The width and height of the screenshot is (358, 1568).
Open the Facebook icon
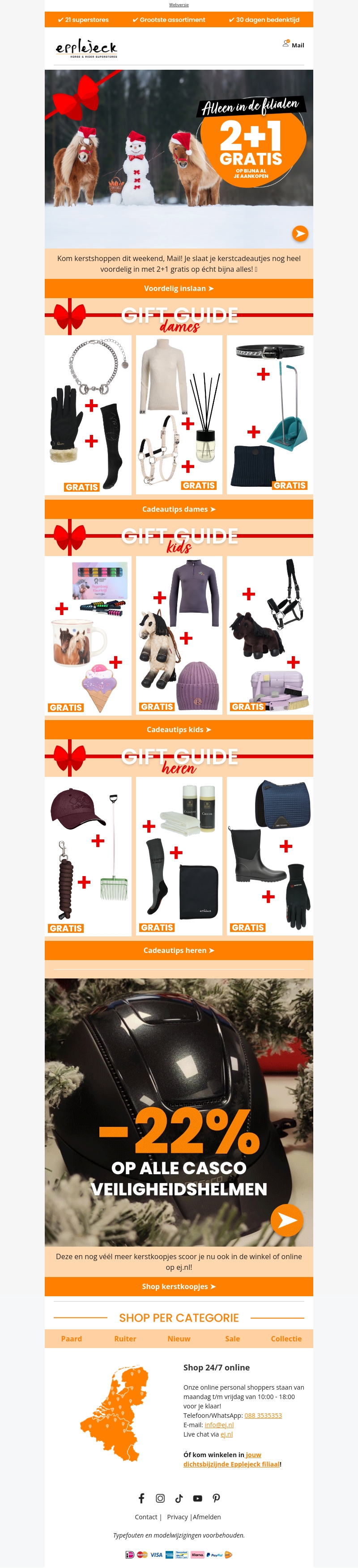(x=141, y=1498)
